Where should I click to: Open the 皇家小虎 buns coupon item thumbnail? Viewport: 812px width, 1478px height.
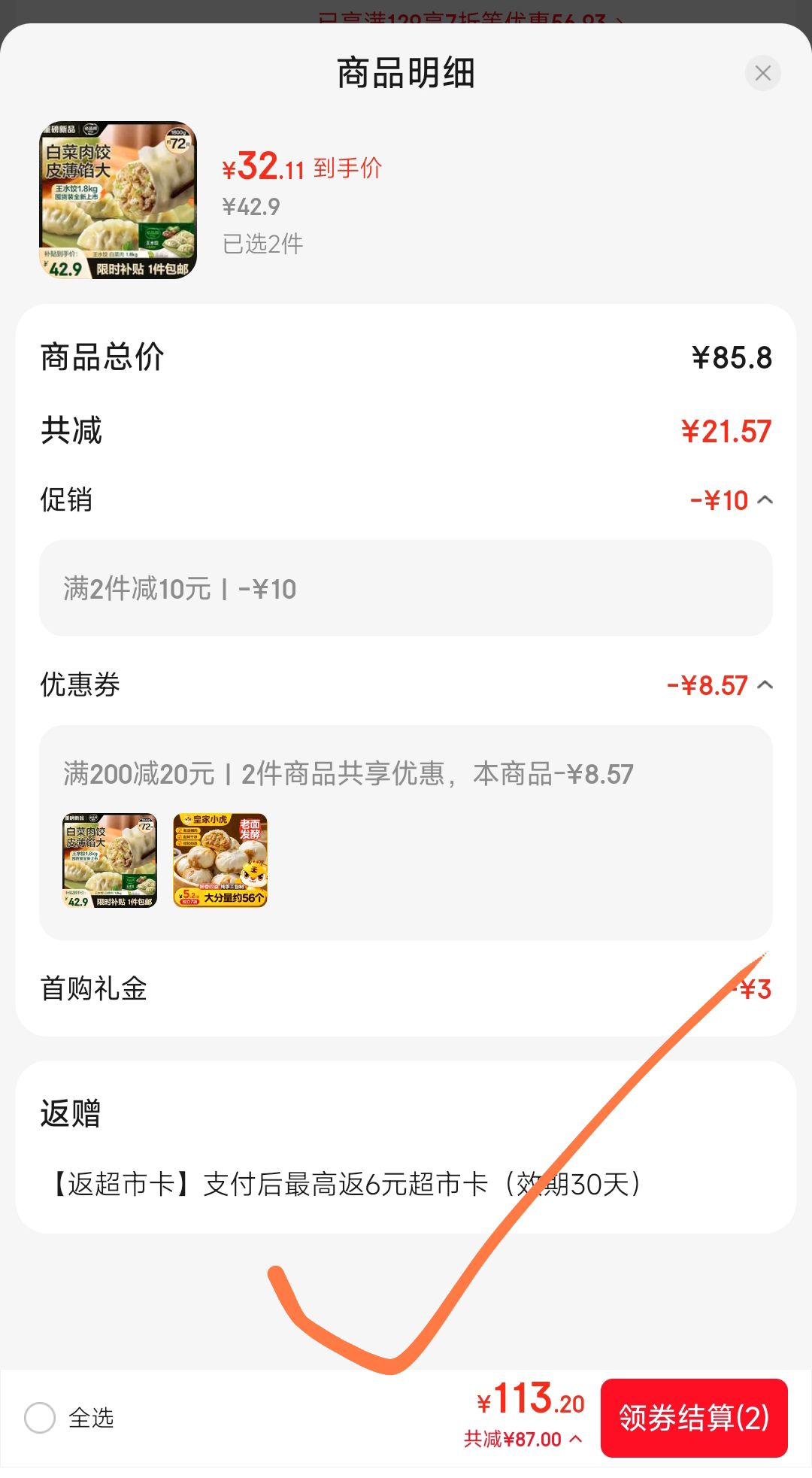point(220,860)
